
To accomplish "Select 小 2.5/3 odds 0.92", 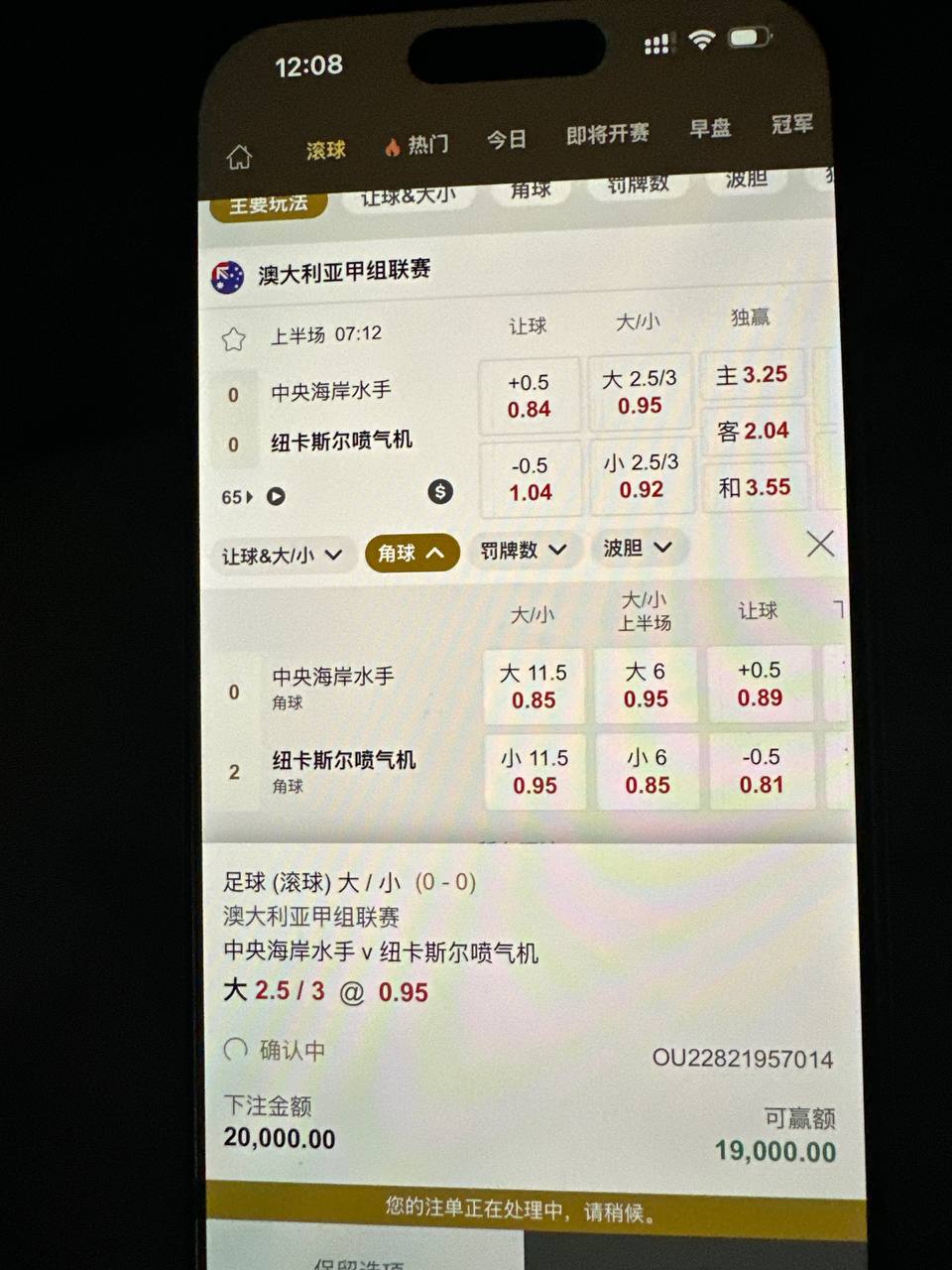I will [x=641, y=475].
